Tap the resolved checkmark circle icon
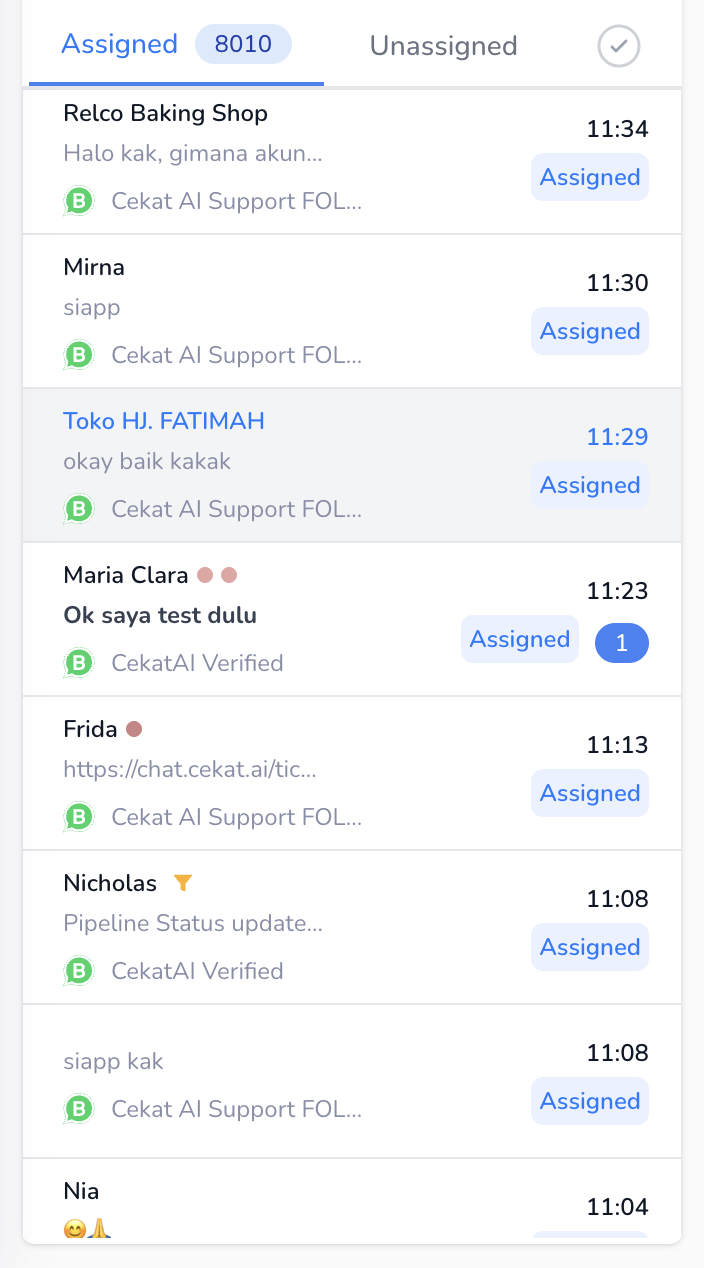 [618, 46]
